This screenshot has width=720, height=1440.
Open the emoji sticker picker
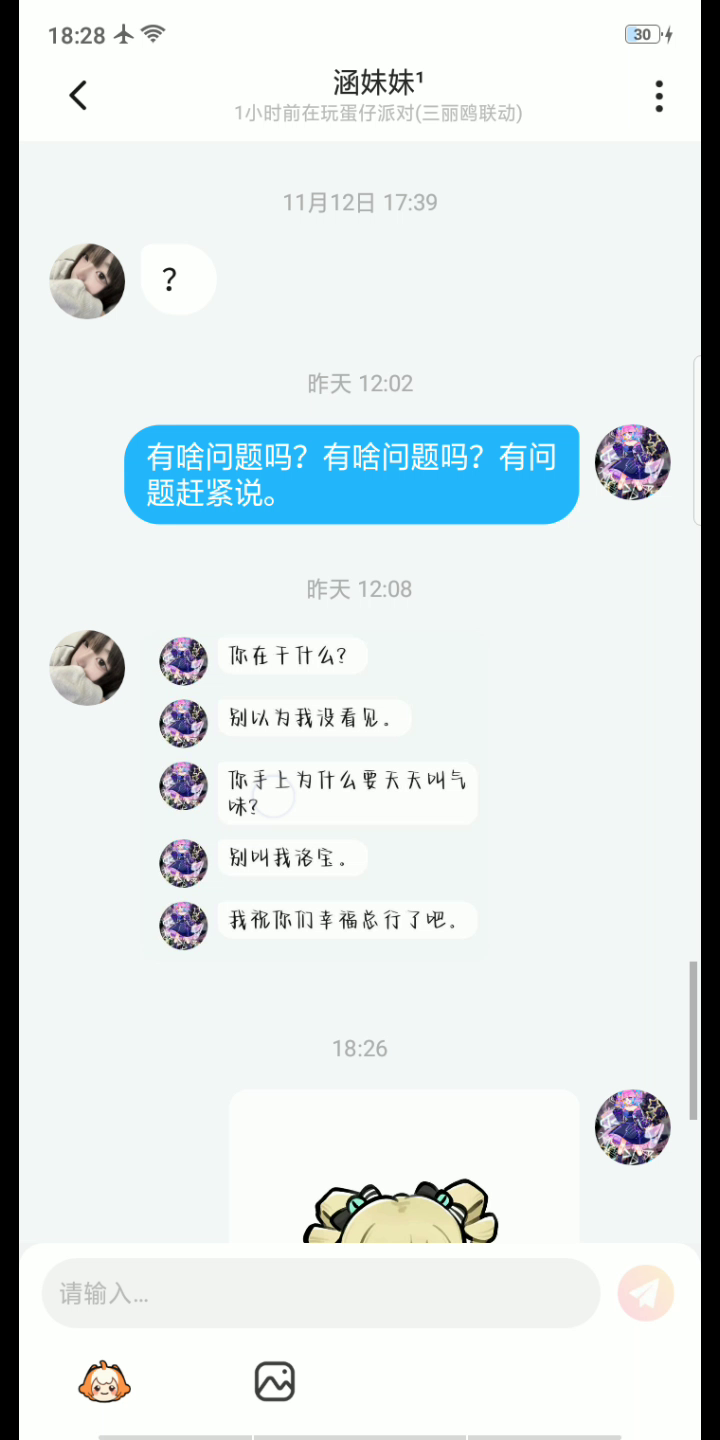105,1382
